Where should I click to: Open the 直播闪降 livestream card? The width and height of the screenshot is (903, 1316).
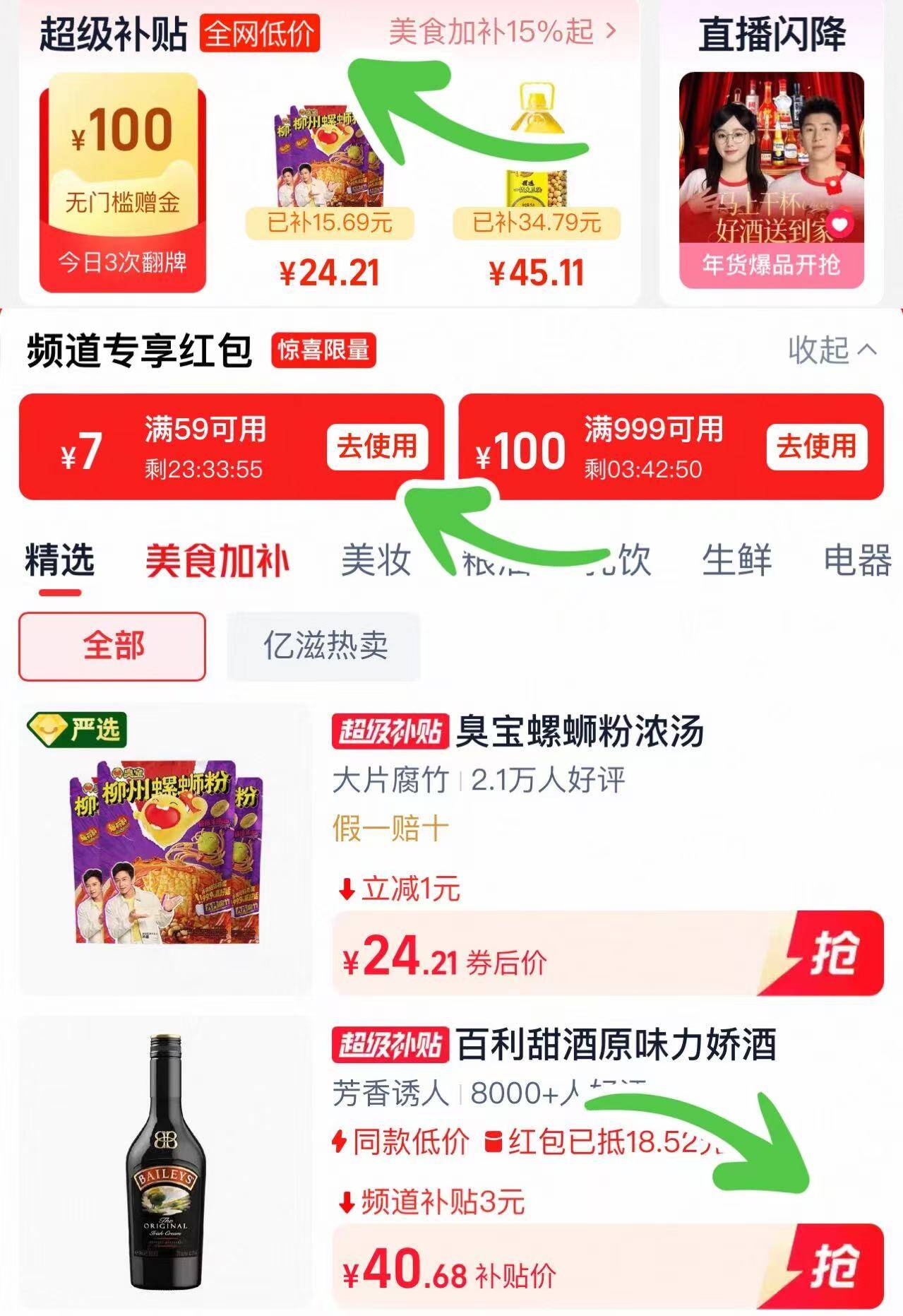[771, 177]
